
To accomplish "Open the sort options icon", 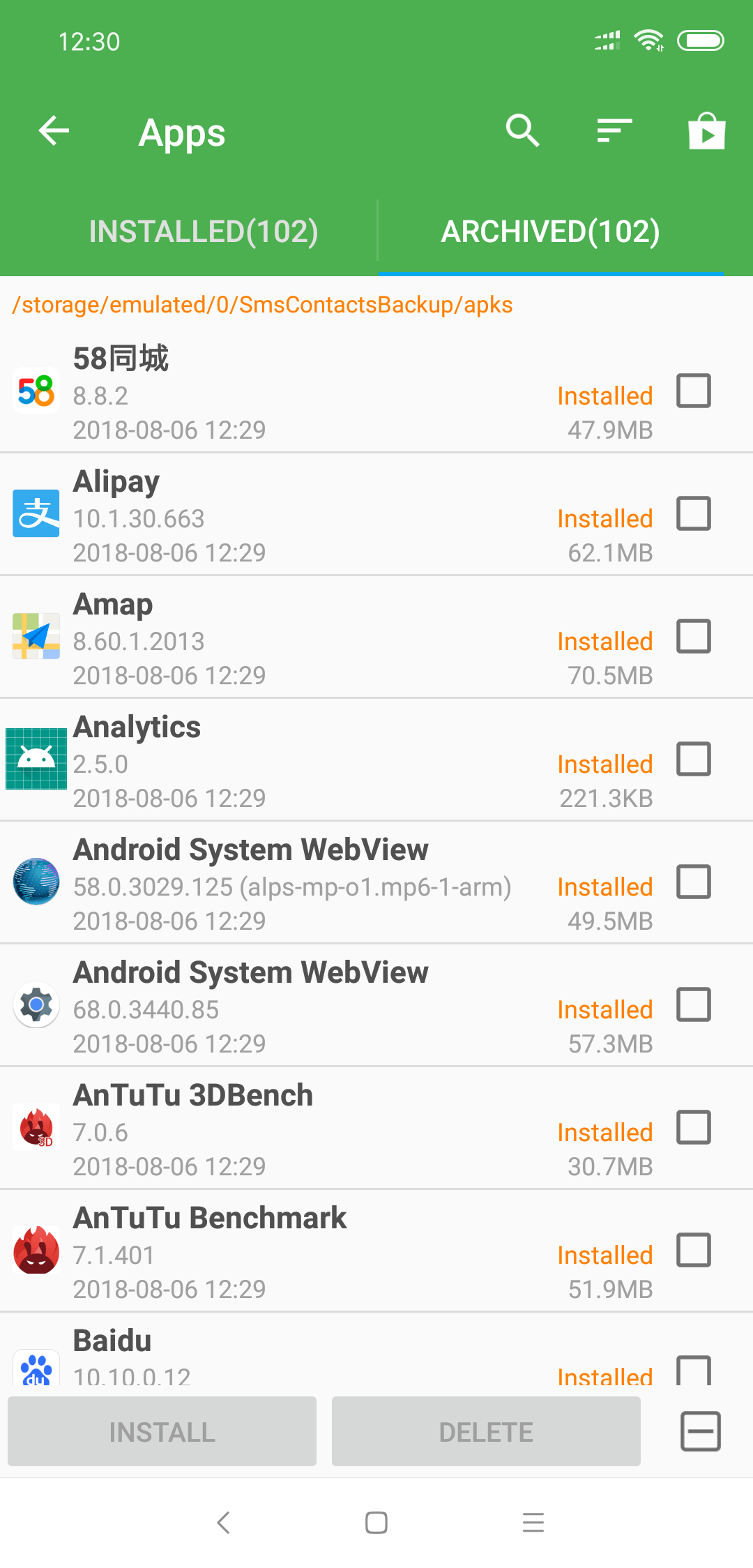I will (614, 130).
